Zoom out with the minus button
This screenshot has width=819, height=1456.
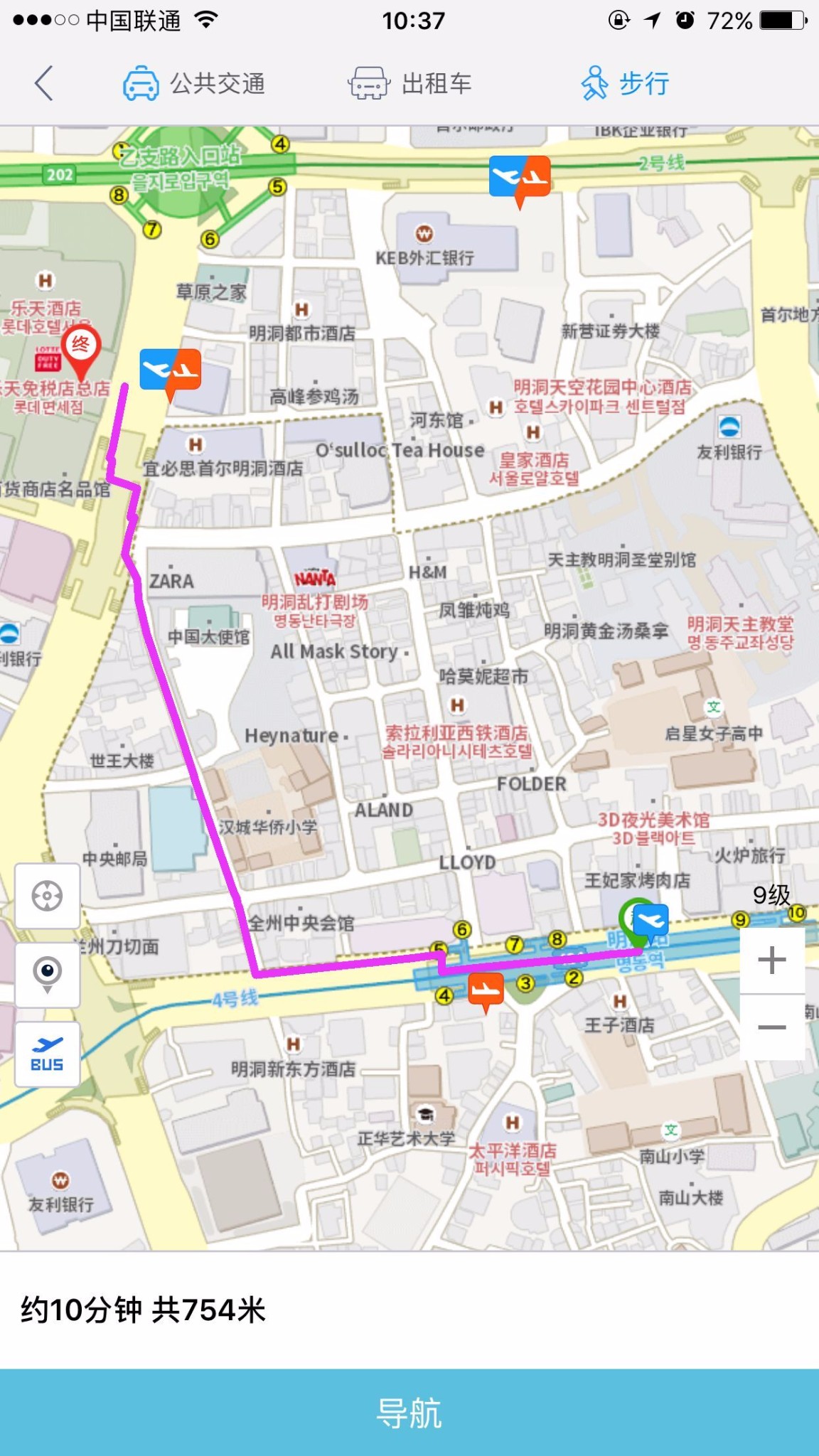click(x=772, y=1027)
